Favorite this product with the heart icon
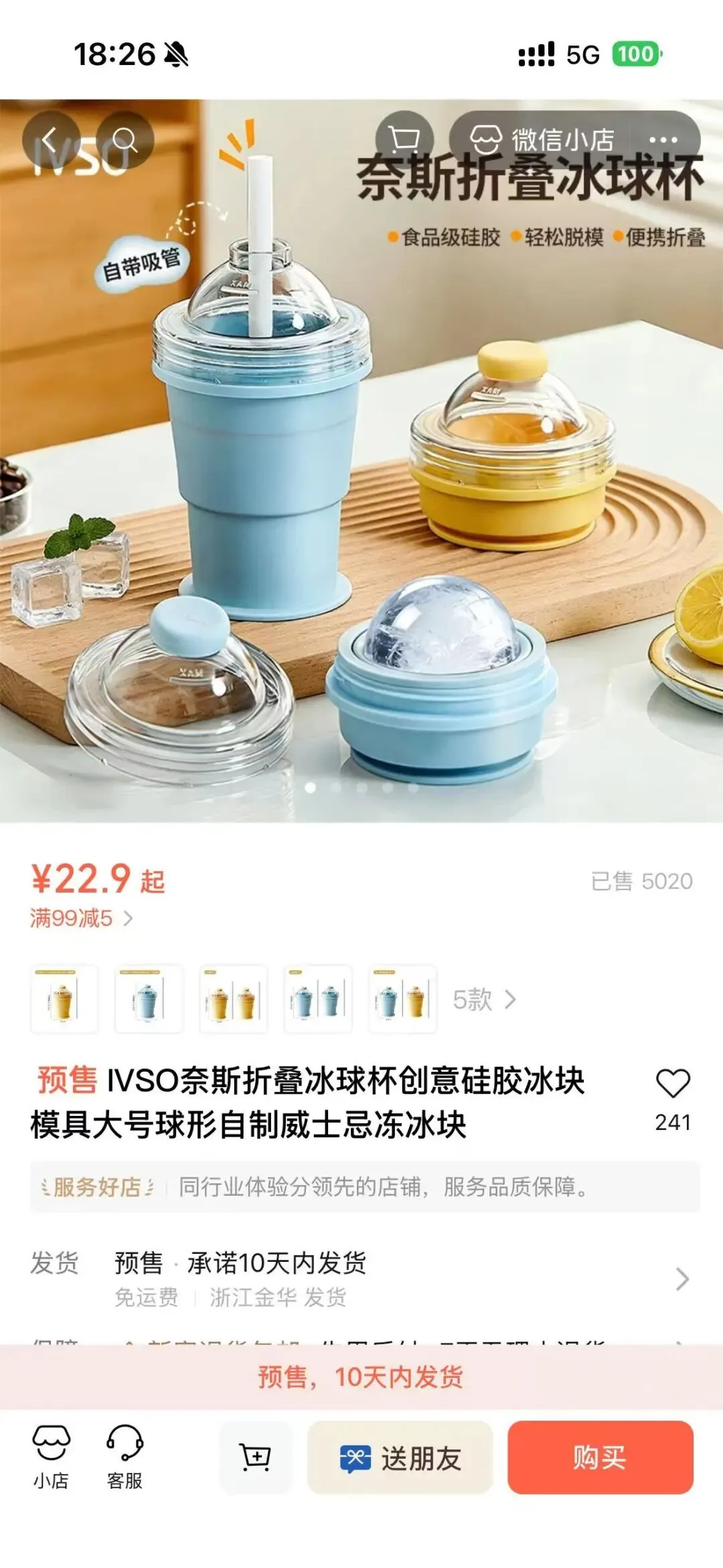 click(x=672, y=1084)
